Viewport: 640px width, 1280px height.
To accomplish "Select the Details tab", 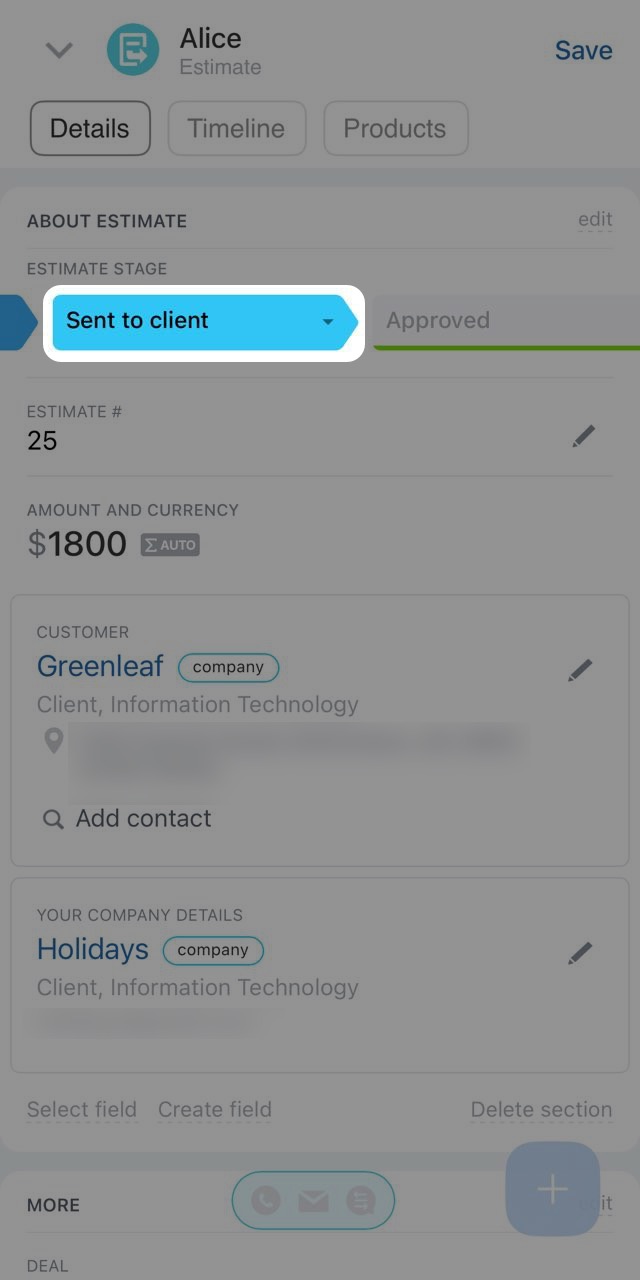I will [x=90, y=128].
